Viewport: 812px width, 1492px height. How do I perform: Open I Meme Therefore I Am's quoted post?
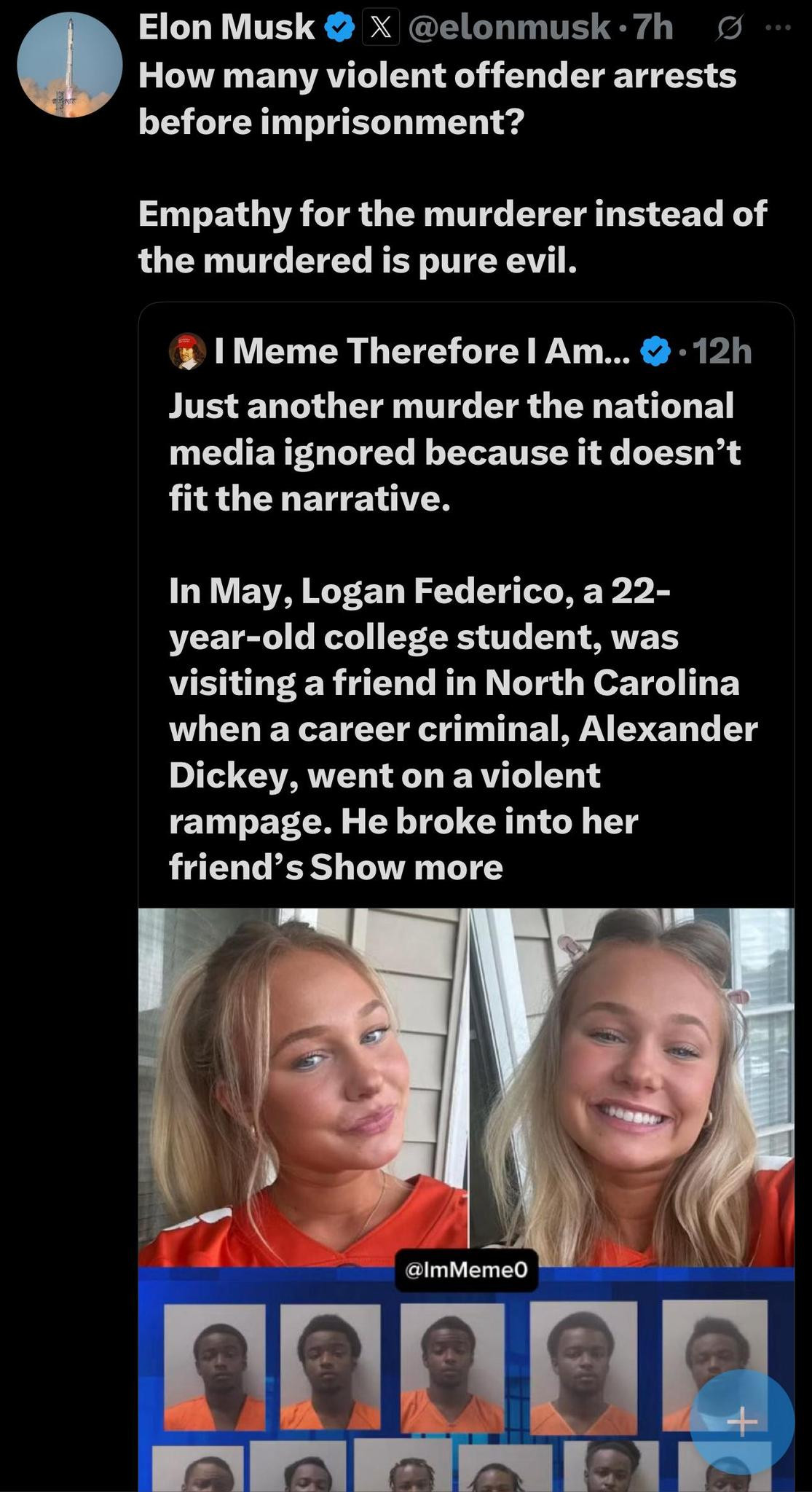[452, 452]
